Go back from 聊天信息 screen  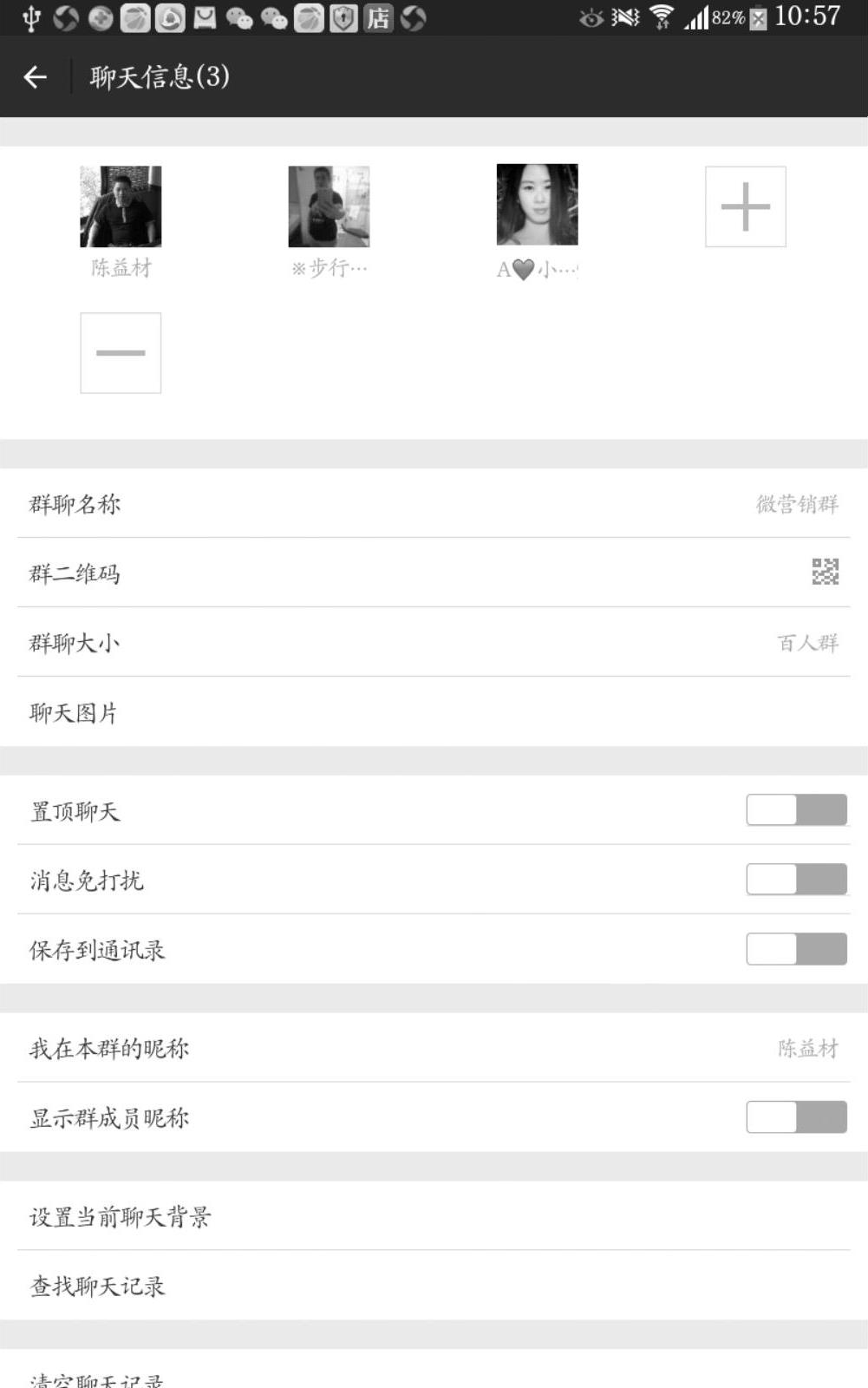point(36,77)
